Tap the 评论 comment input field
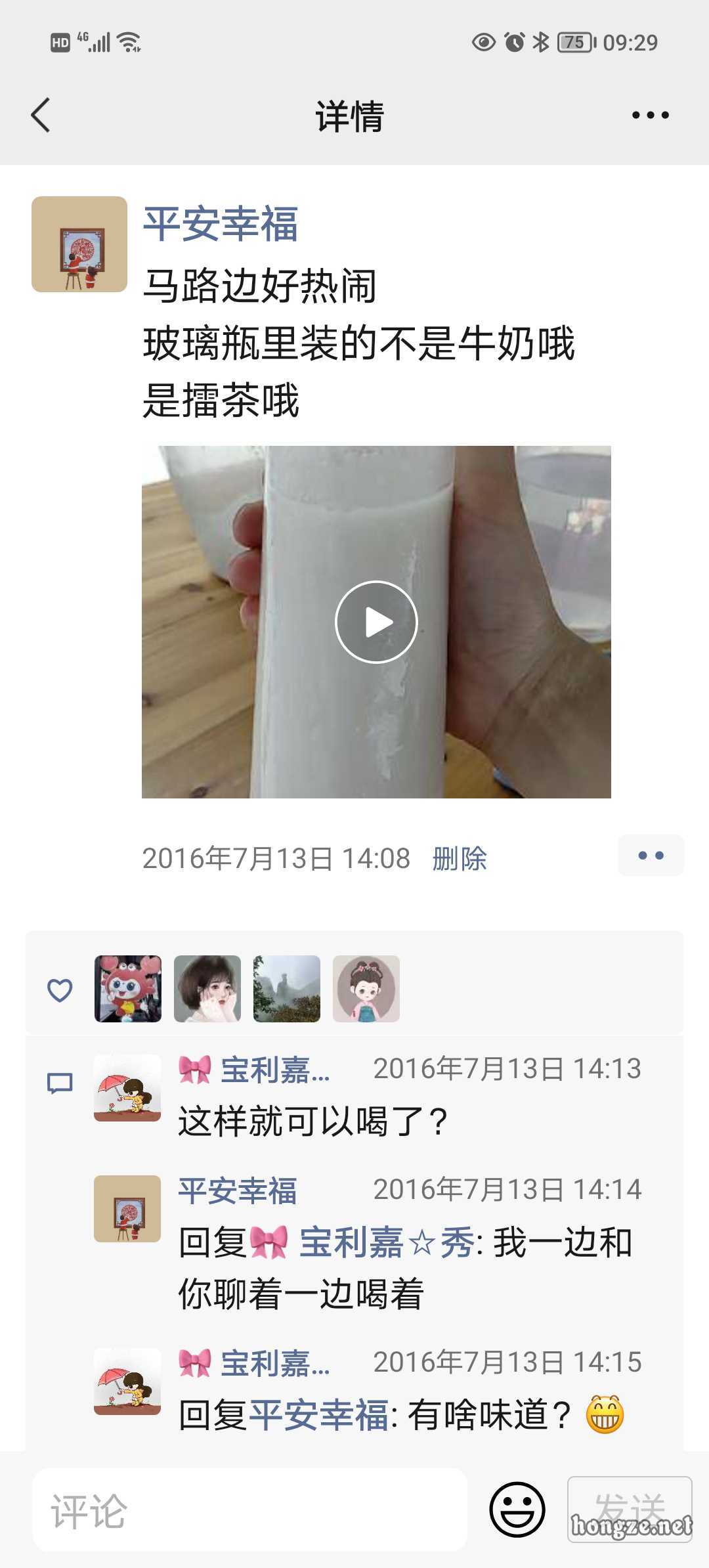The width and height of the screenshot is (709, 1568). pyautogui.click(x=250, y=1511)
